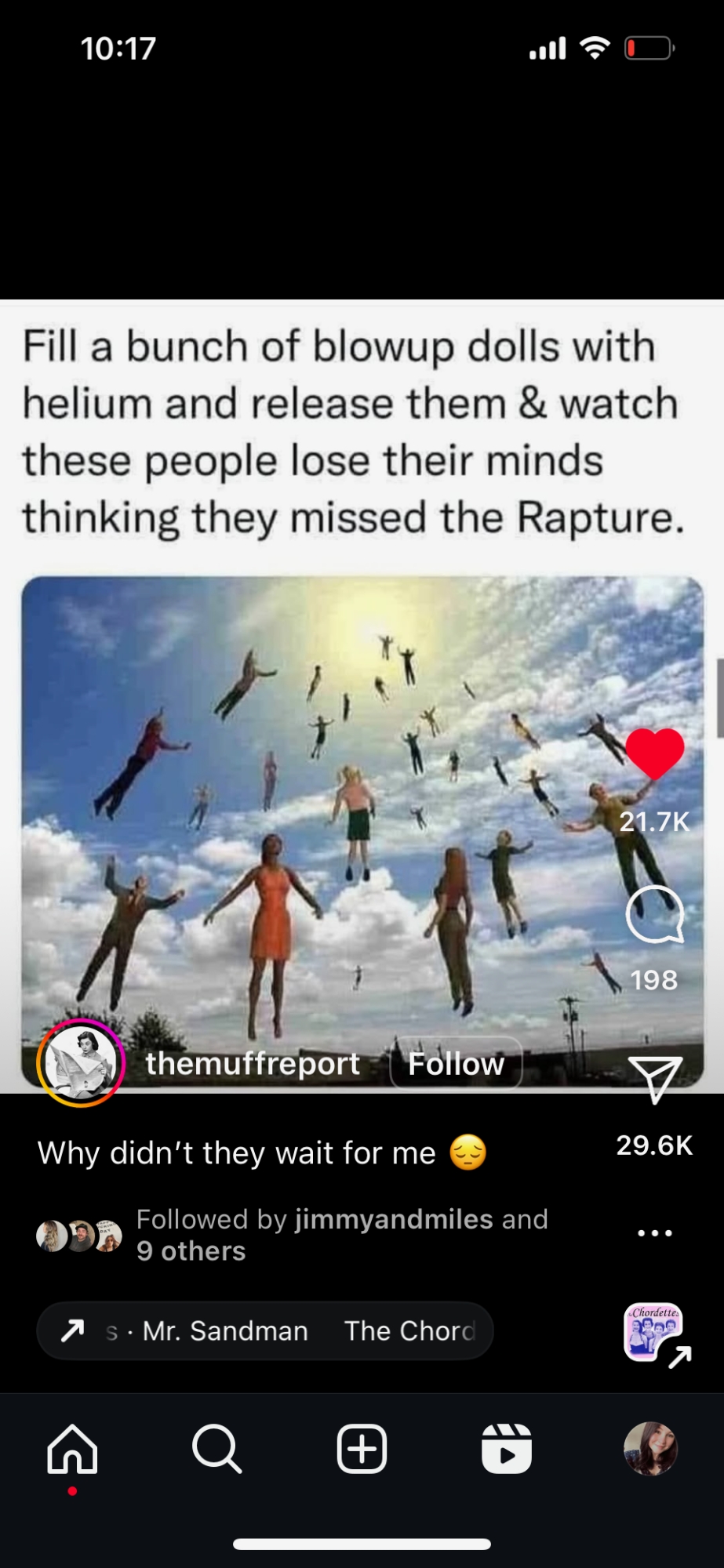Follow themuffreport

pyautogui.click(x=456, y=1064)
